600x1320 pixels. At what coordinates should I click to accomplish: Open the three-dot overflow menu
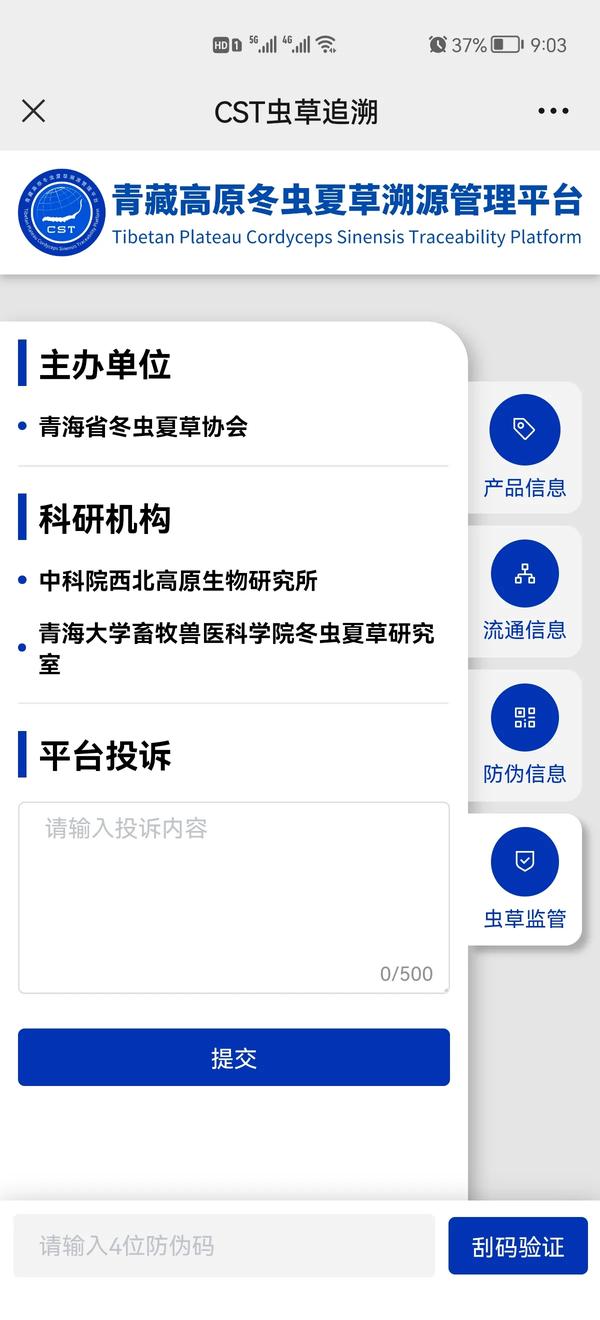pos(553,111)
